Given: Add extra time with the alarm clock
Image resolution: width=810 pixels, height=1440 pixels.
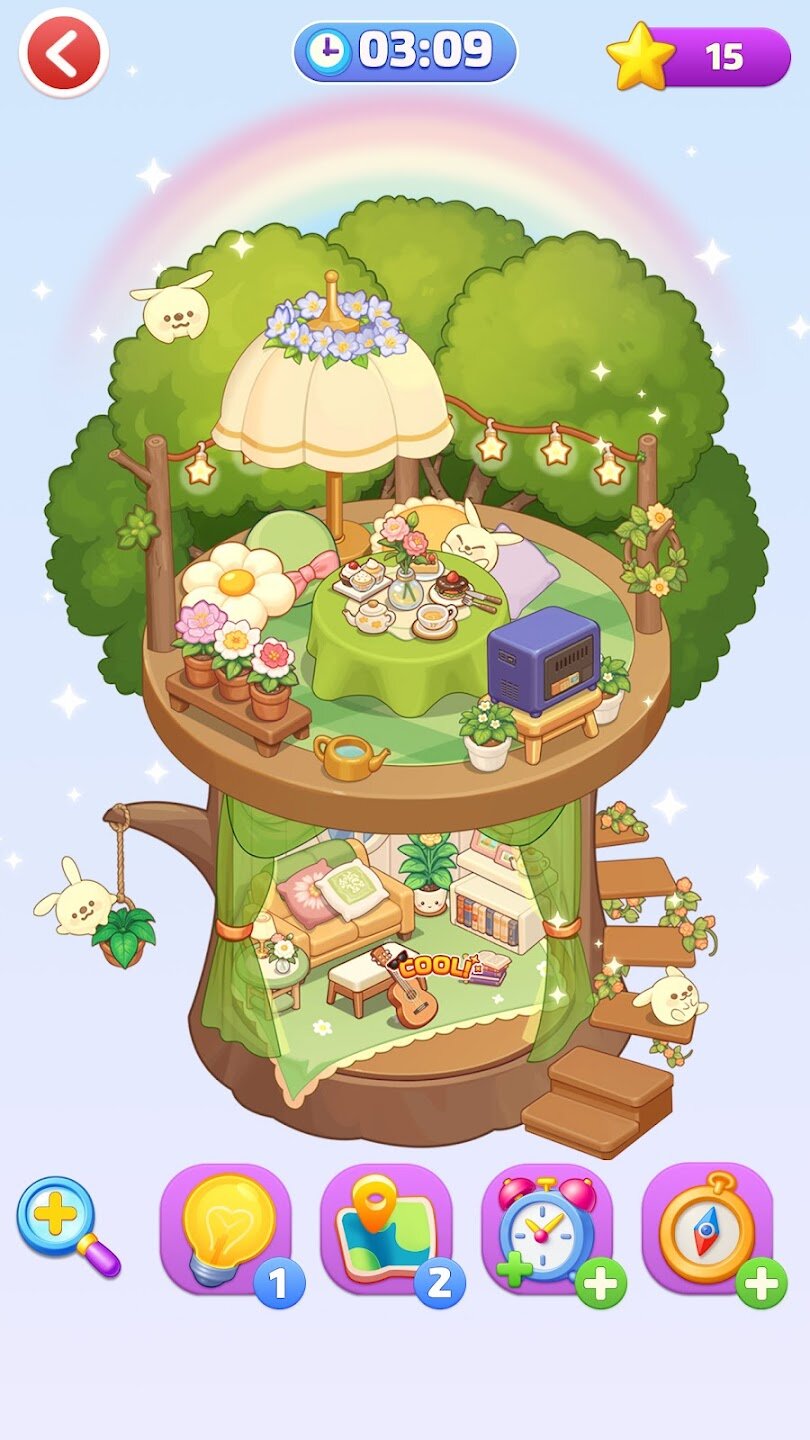Looking at the screenshot, I should (546, 1228).
